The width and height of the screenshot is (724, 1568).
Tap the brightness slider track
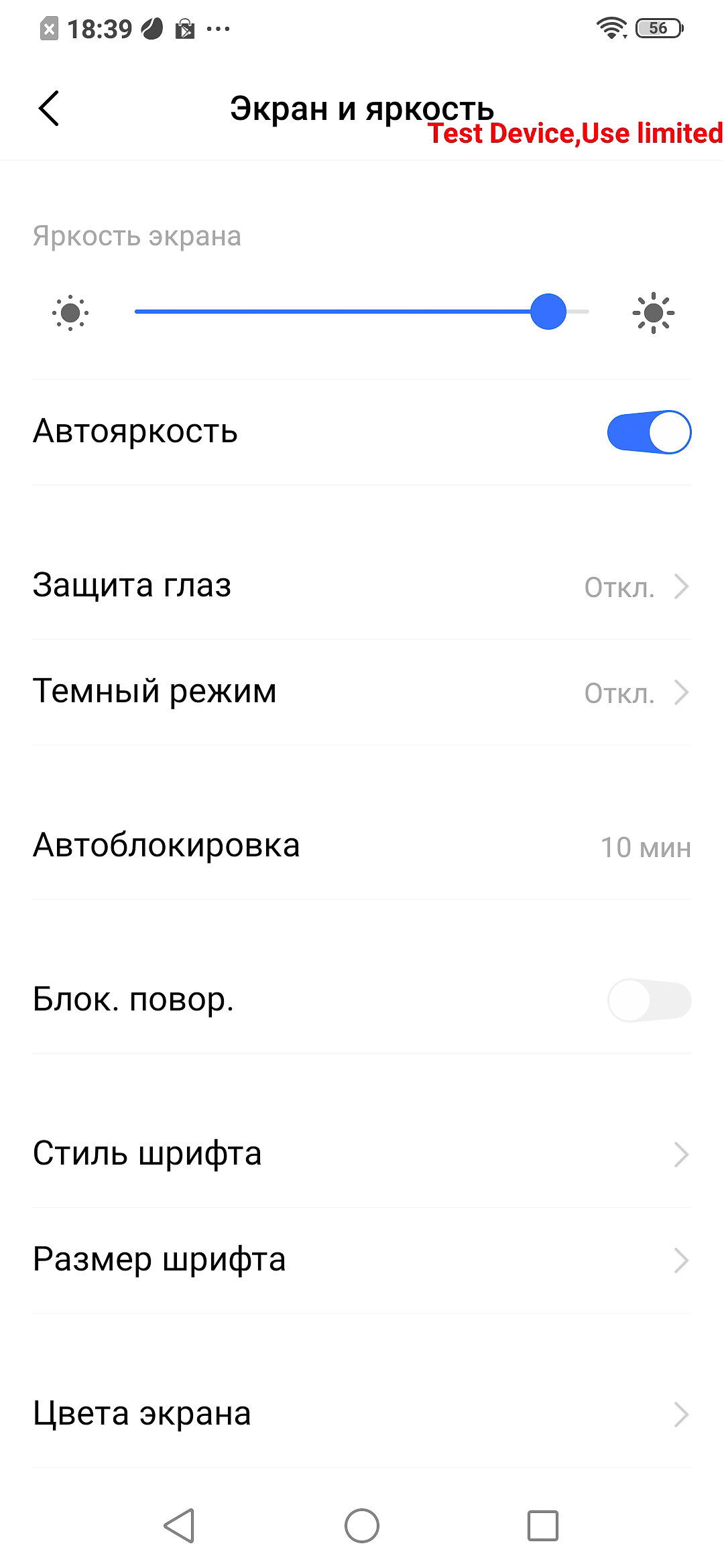[x=361, y=312]
